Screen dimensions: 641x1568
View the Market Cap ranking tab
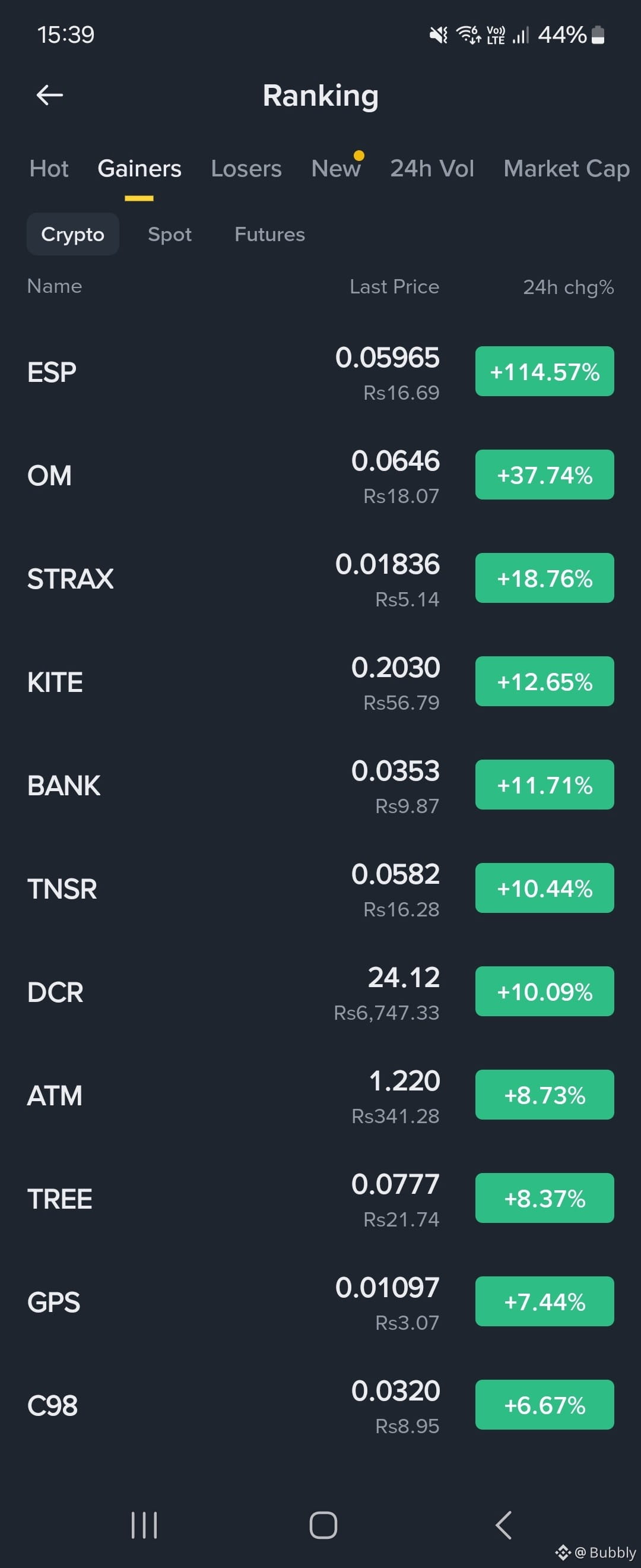pyautogui.click(x=566, y=169)
